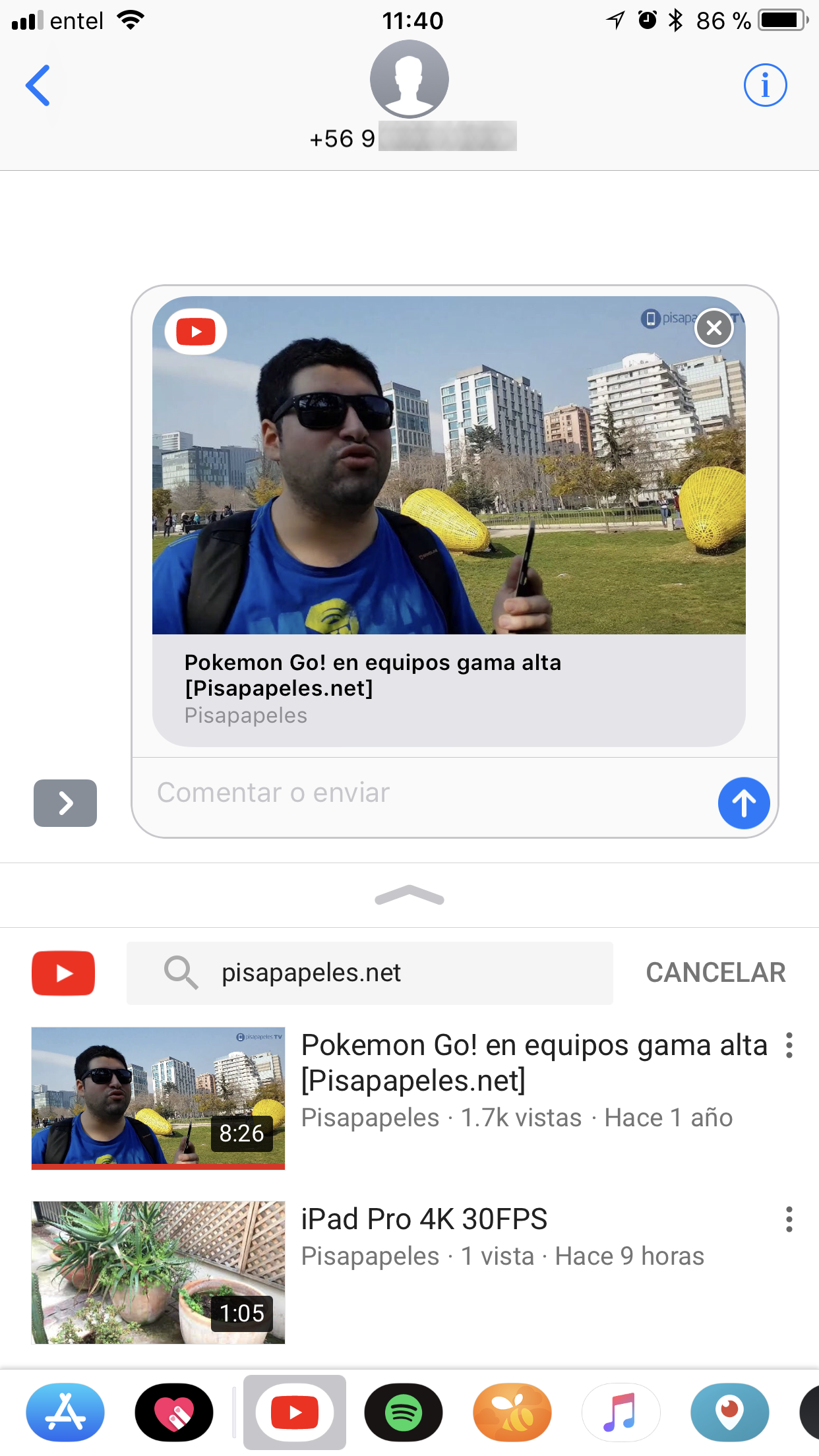Send the message with blue arrow
Screen dimensions: 819x1456
[744, 803]
